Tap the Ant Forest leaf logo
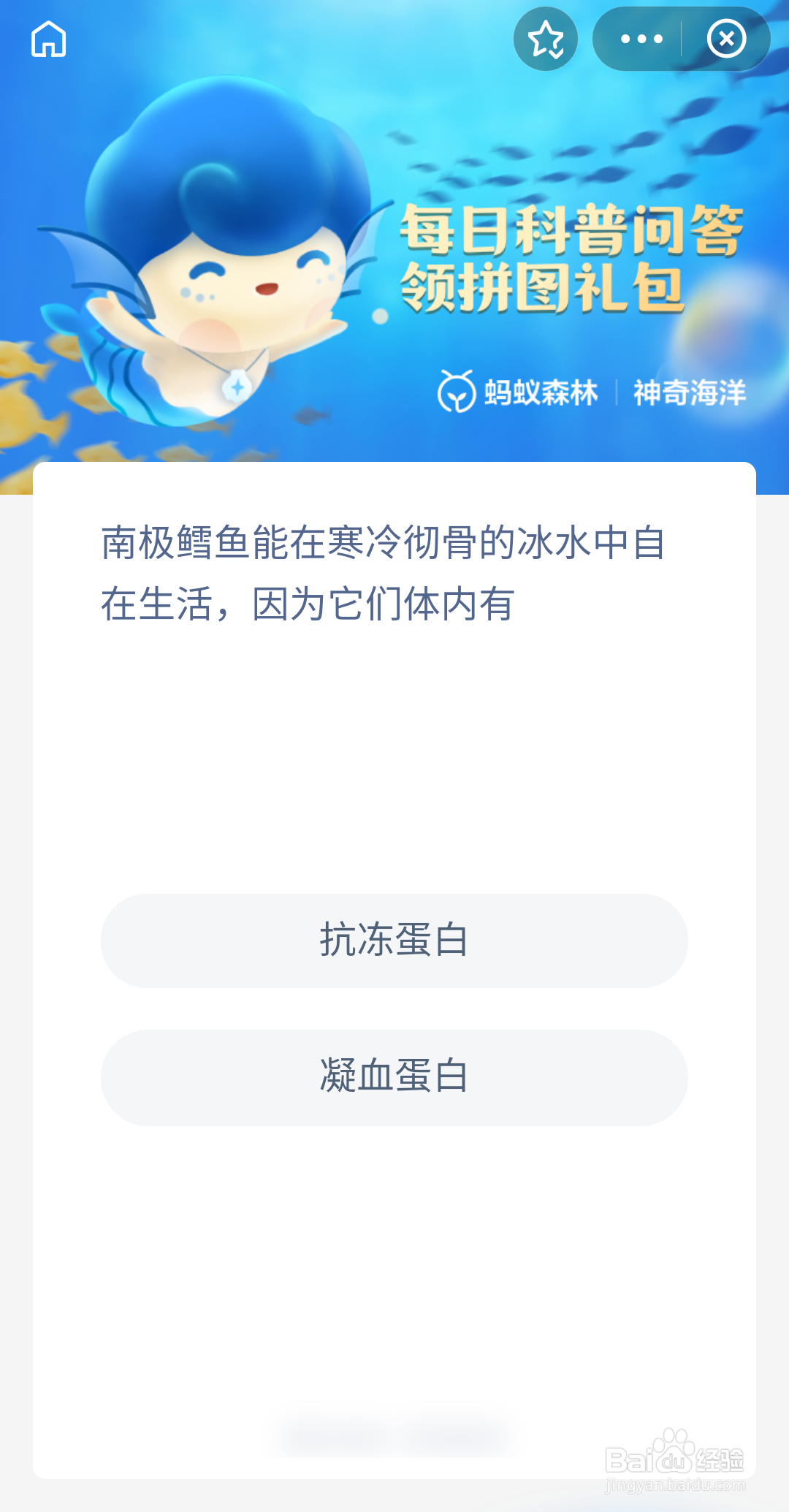The image size is (789, 1512). [x=457, y=392]
